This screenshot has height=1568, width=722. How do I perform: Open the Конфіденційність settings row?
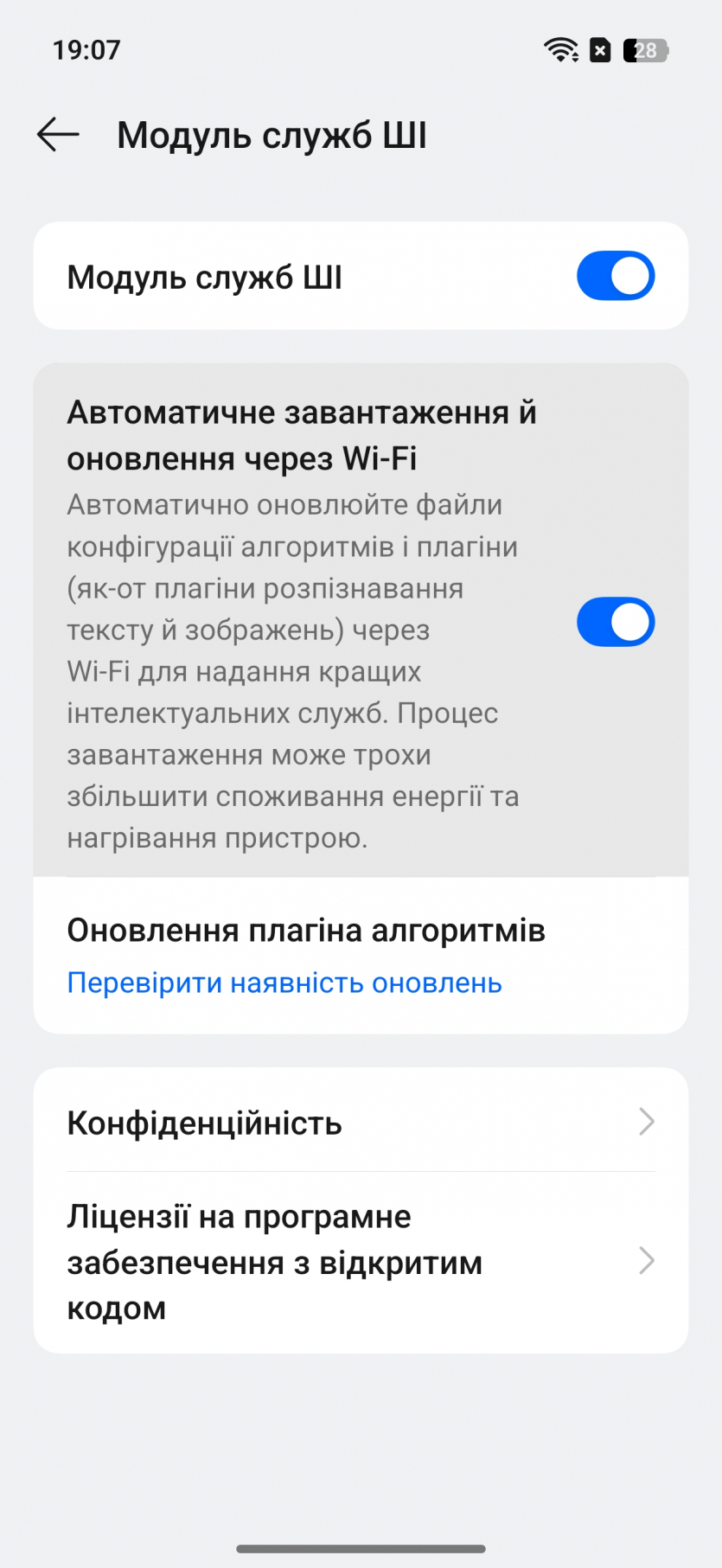click(x=361, y=1123)
